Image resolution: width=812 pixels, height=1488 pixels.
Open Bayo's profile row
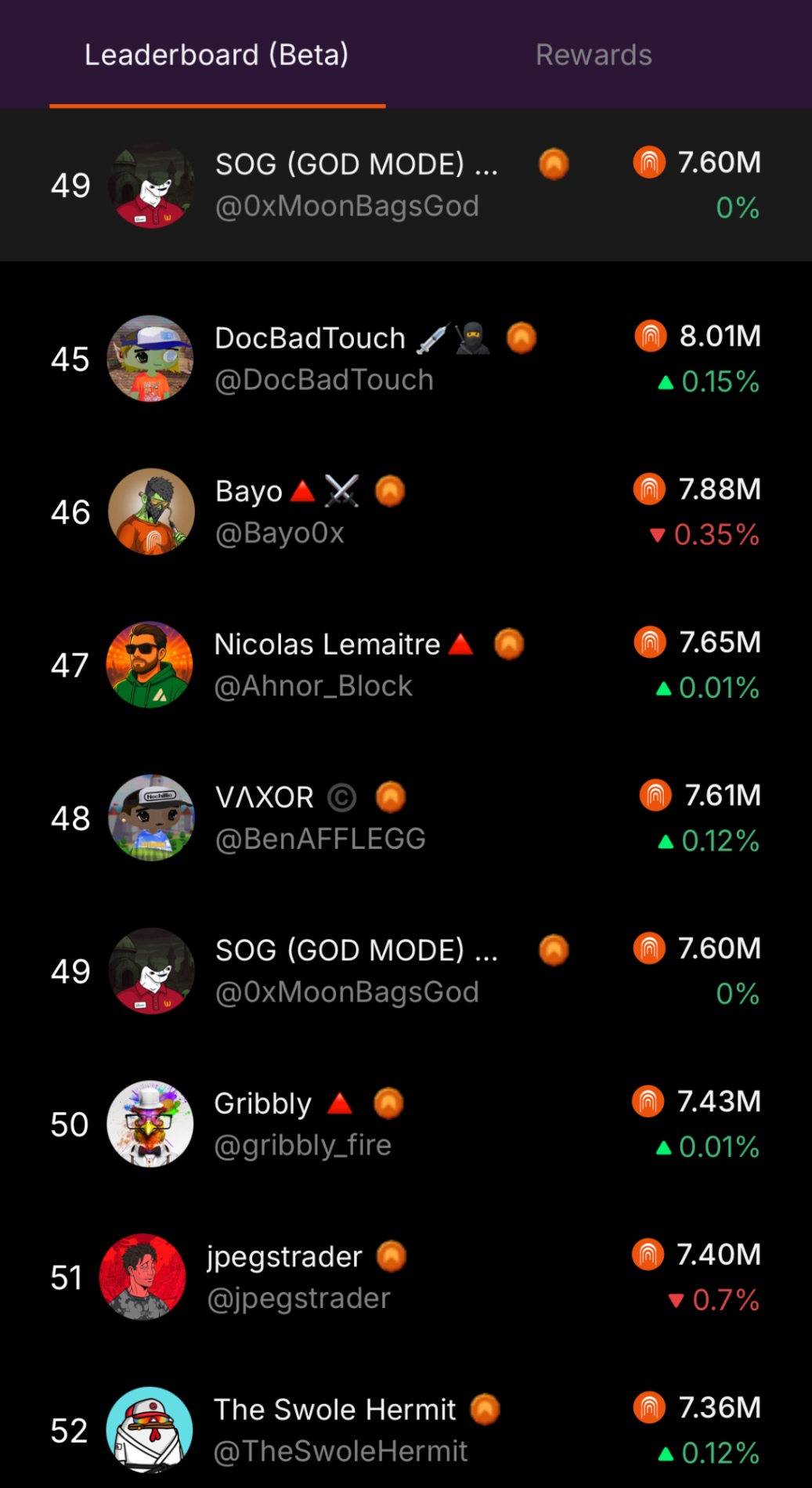tap(280, 512)
